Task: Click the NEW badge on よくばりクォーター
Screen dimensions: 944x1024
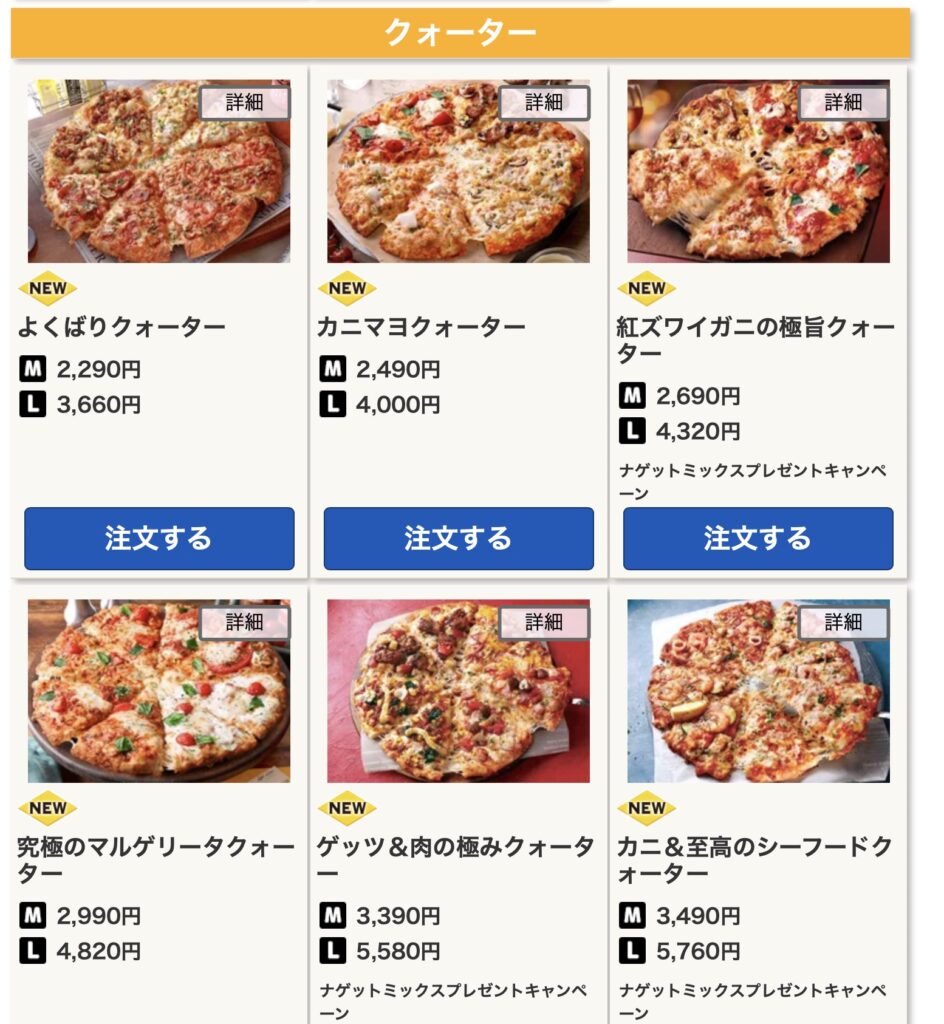Action: click(45, 288)
